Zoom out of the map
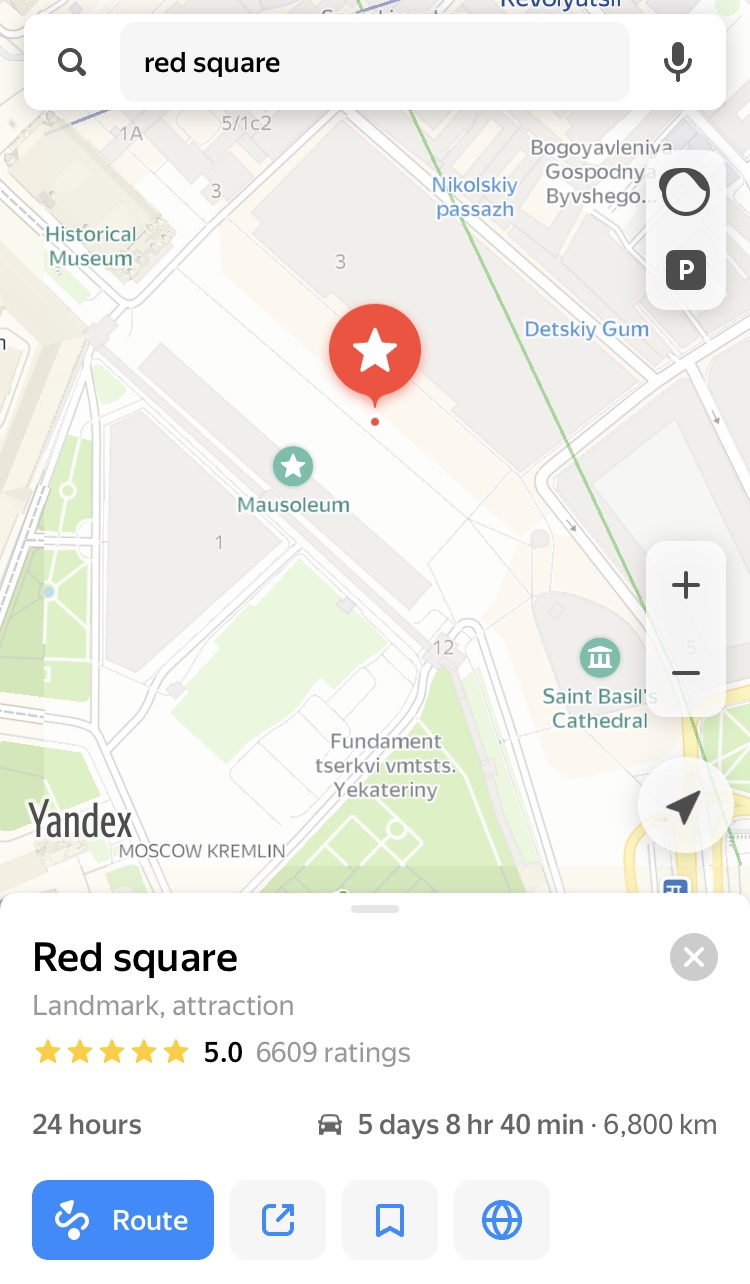The width and height of the screenshot is (750, 1284). tap(686, 673)
